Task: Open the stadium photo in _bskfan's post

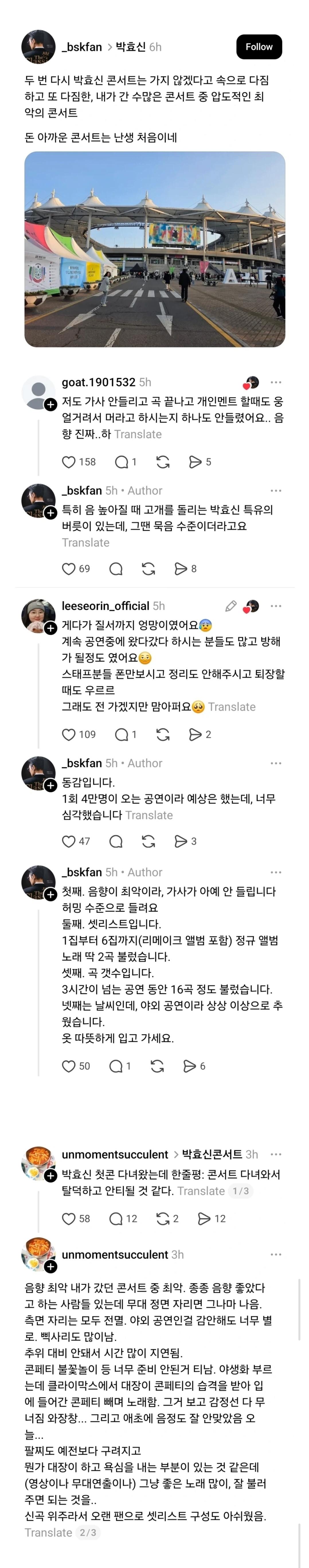Action: coord(154,249)
